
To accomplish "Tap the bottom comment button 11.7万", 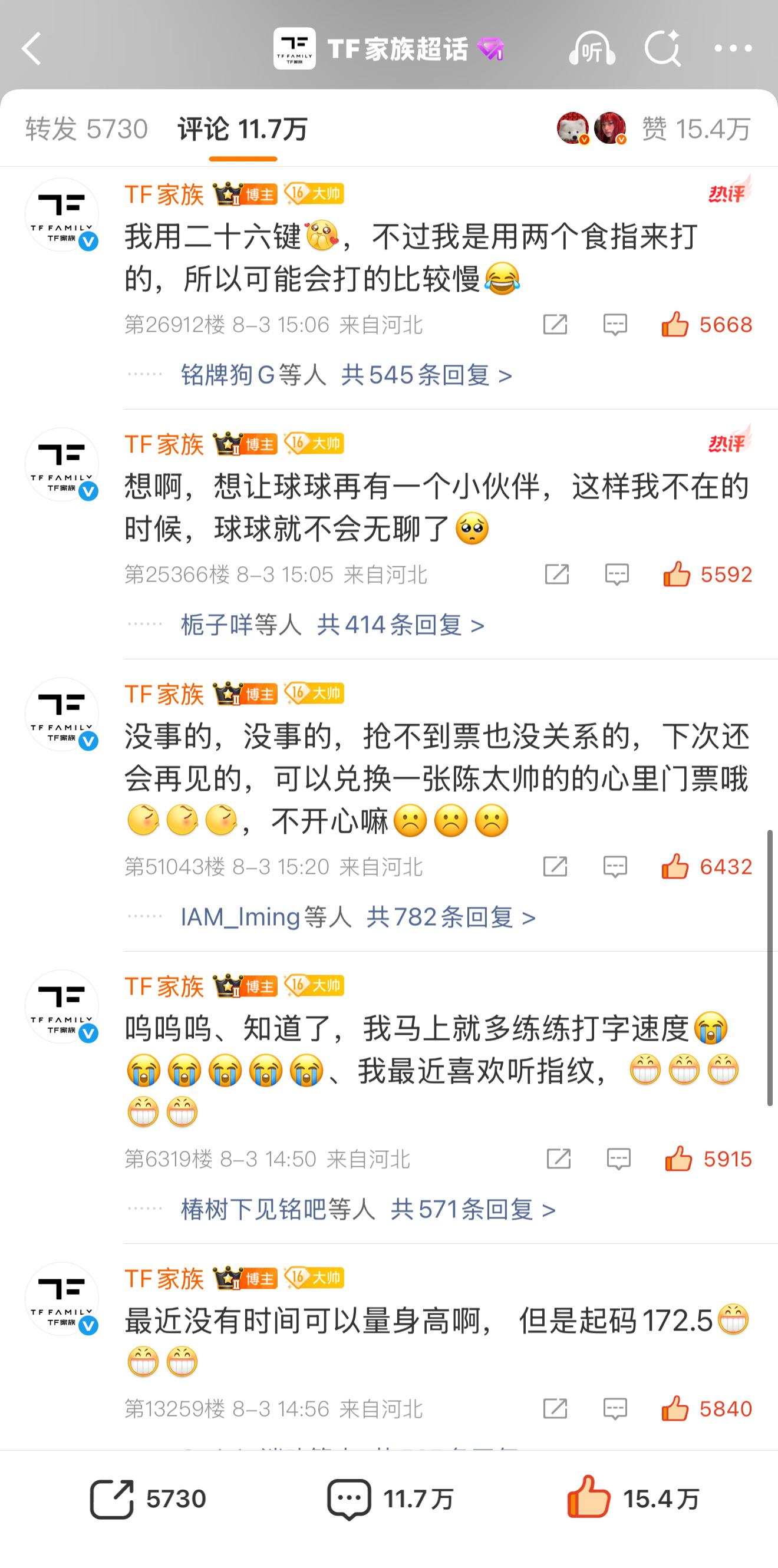I will pyautogui.click(x=390, y=1498).
